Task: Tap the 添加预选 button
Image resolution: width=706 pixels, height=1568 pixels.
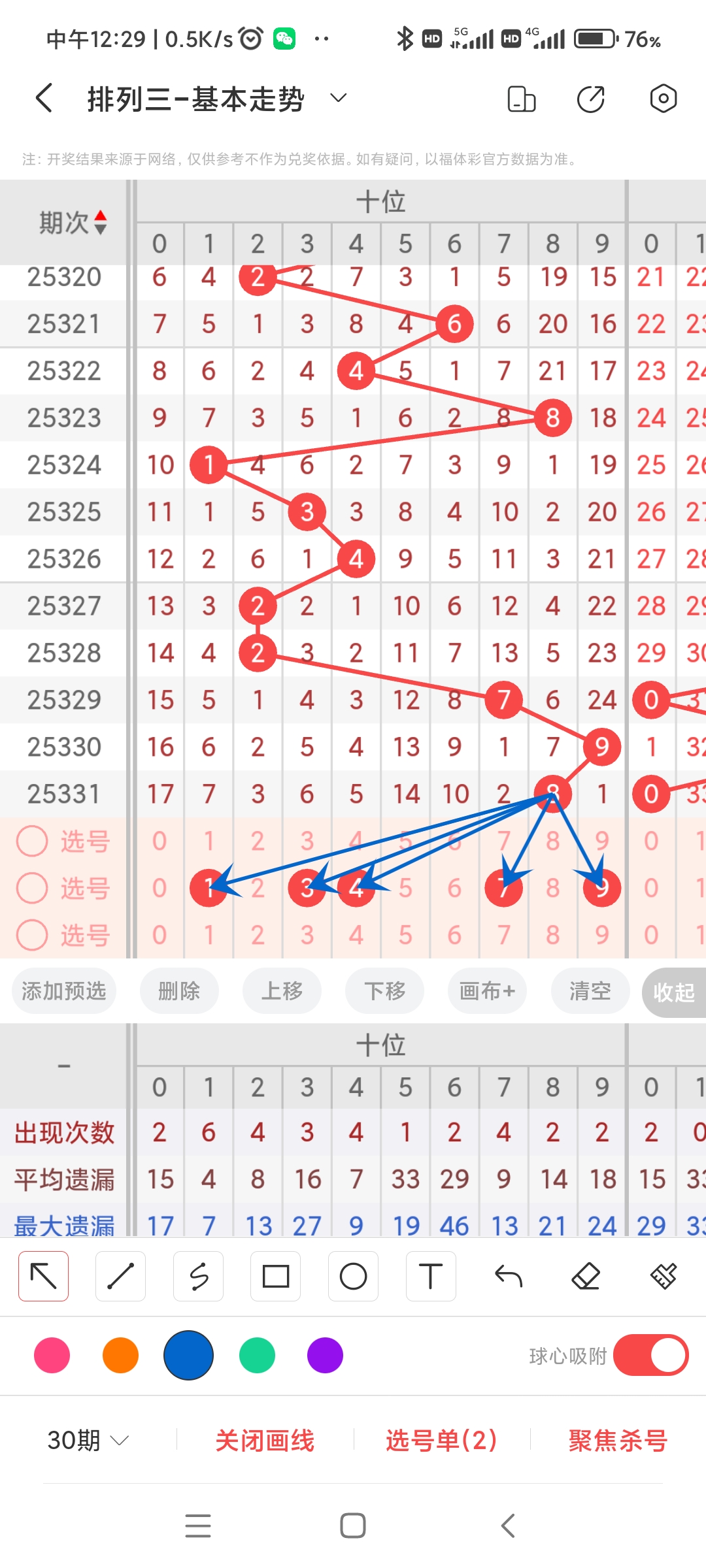Action: click(x=63, y=991)
